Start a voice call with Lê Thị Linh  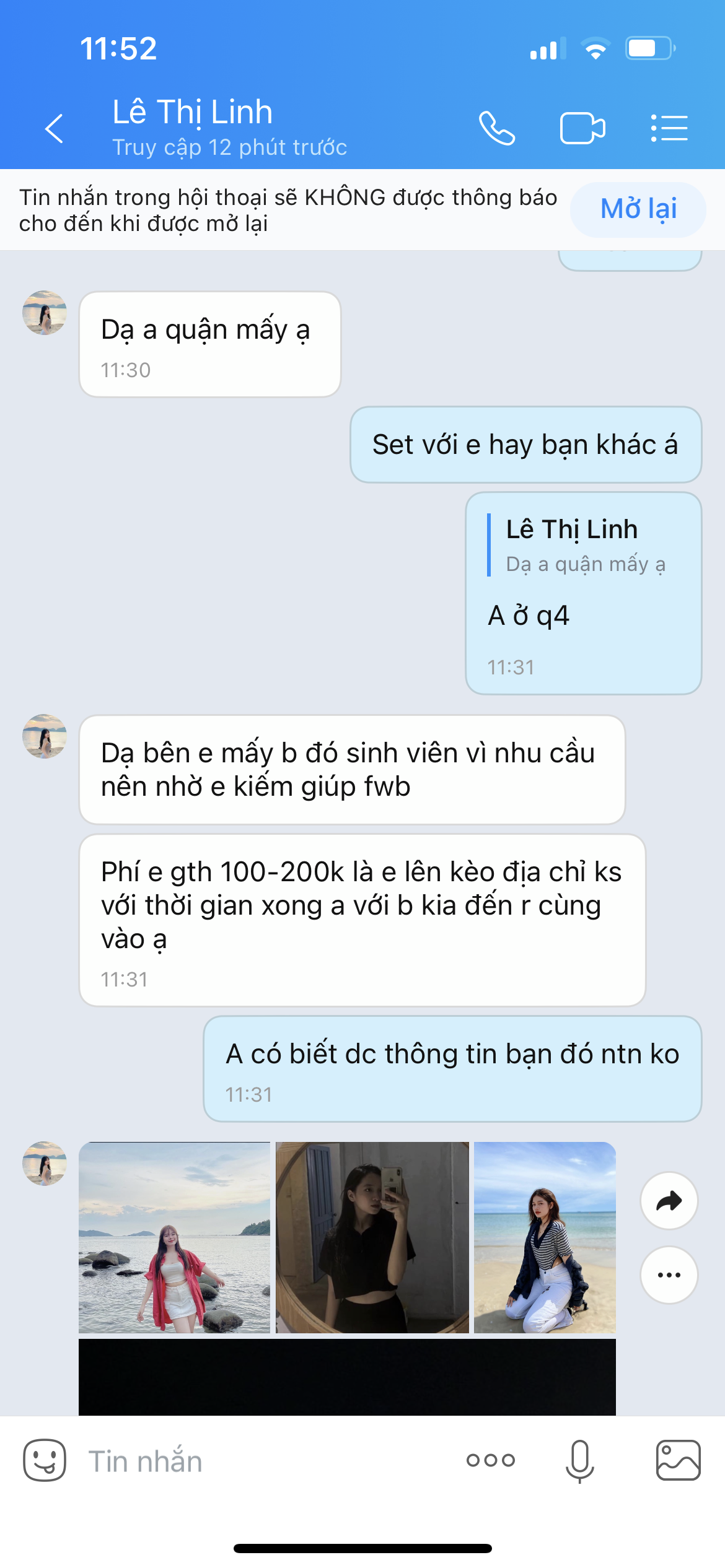[x=497, y=129]
